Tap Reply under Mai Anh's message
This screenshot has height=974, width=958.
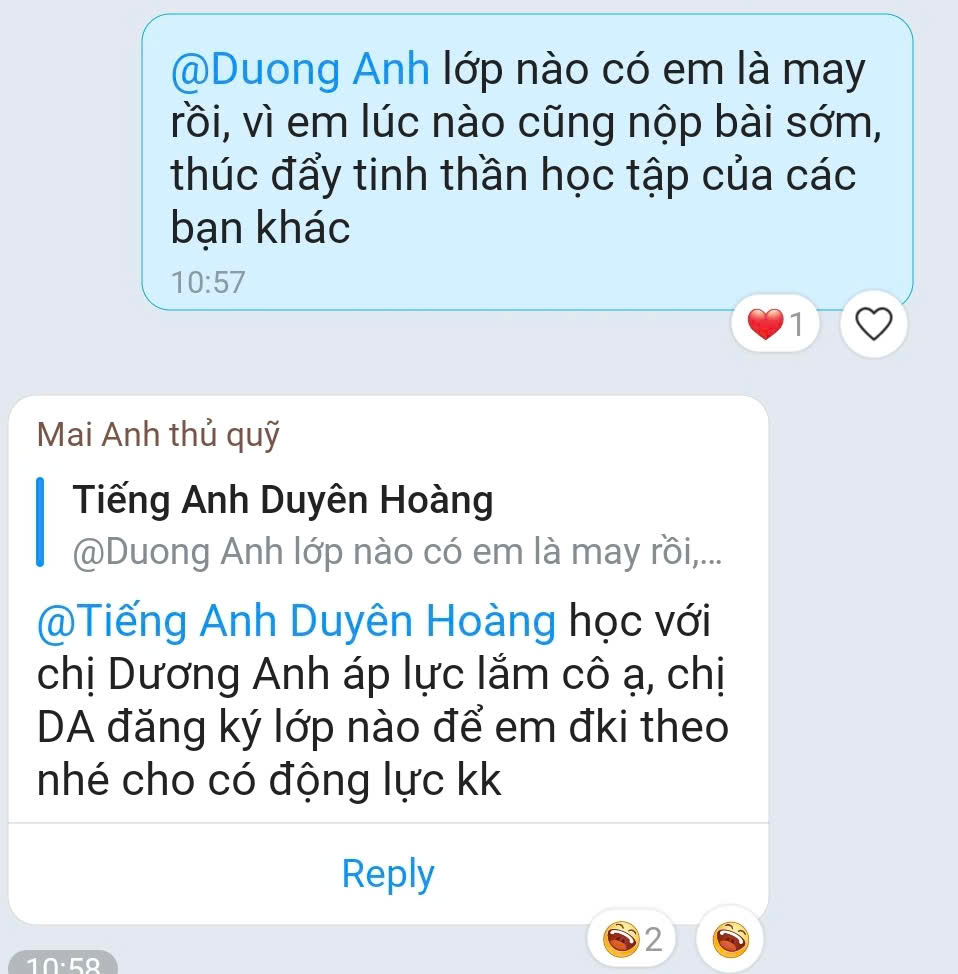[x=388, y=874]
